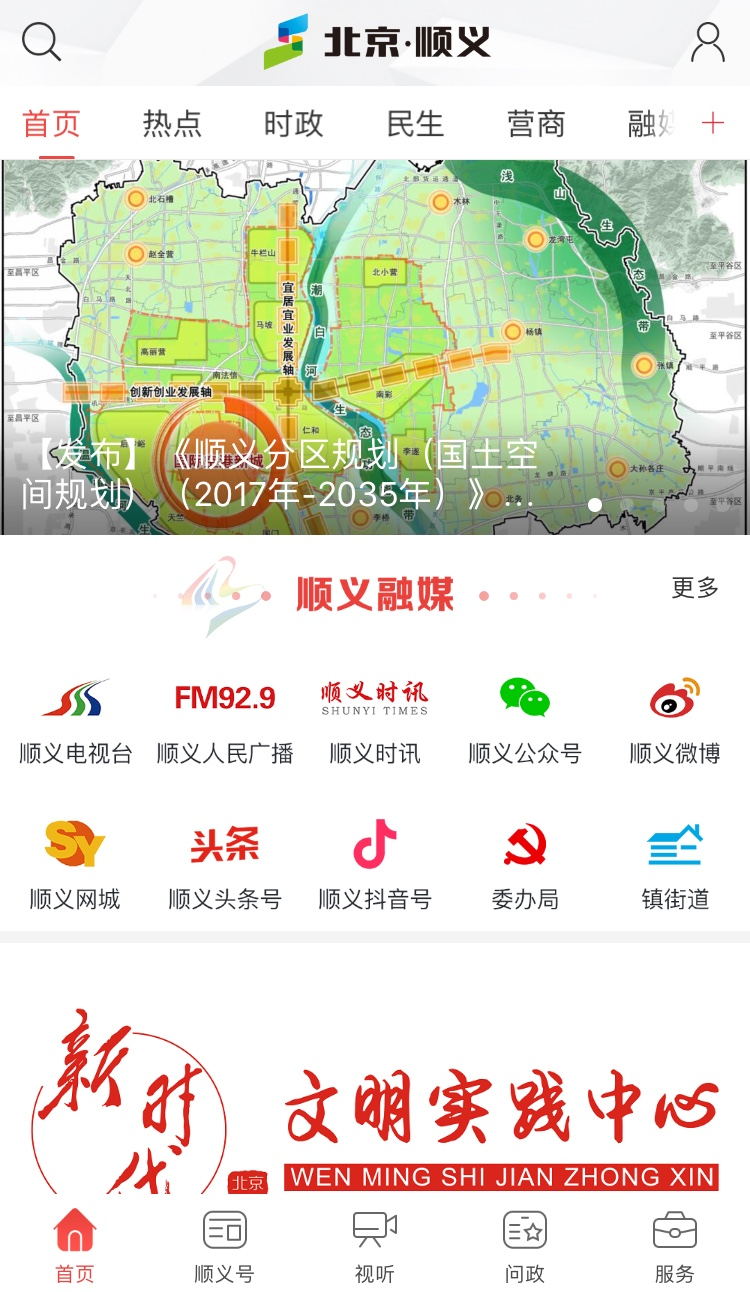This screenshot has width=750, height=1292.
Task: Switch to the 视听 bottom tab
Action: [x=375, y=1246]
